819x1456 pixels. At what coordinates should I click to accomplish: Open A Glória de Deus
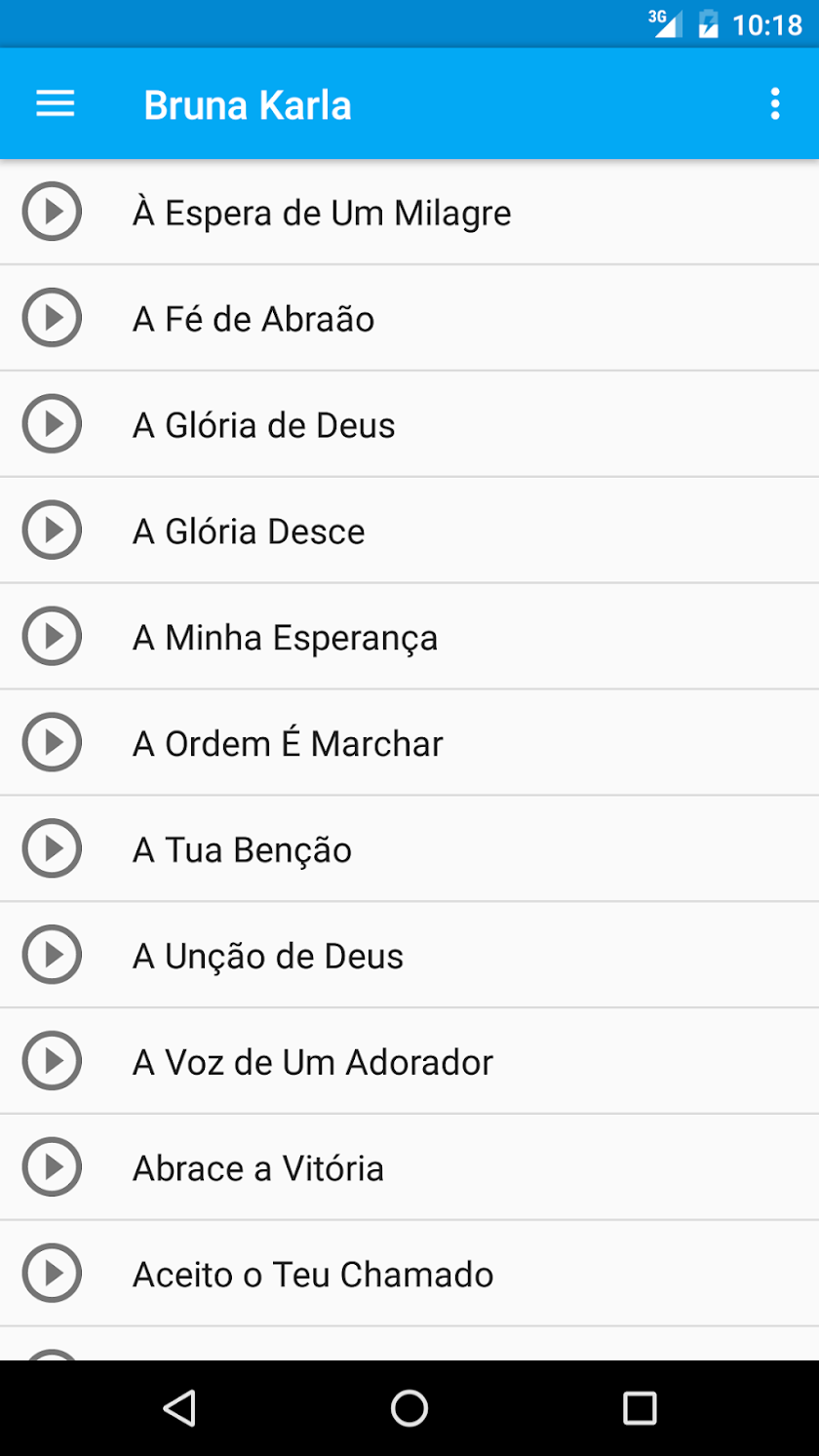pos(264,425)
